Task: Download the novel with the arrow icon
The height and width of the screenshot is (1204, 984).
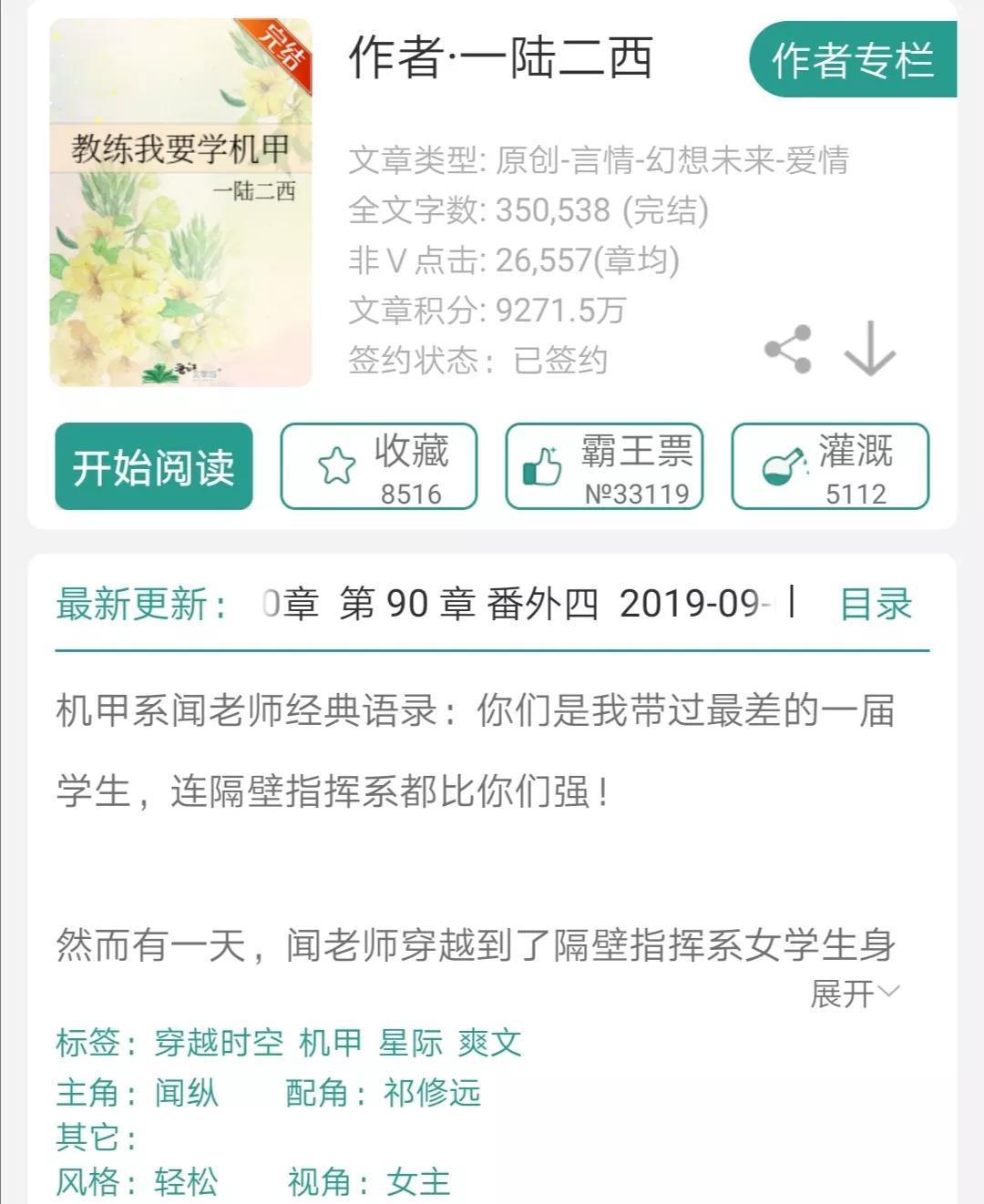Action: point(869,349)
